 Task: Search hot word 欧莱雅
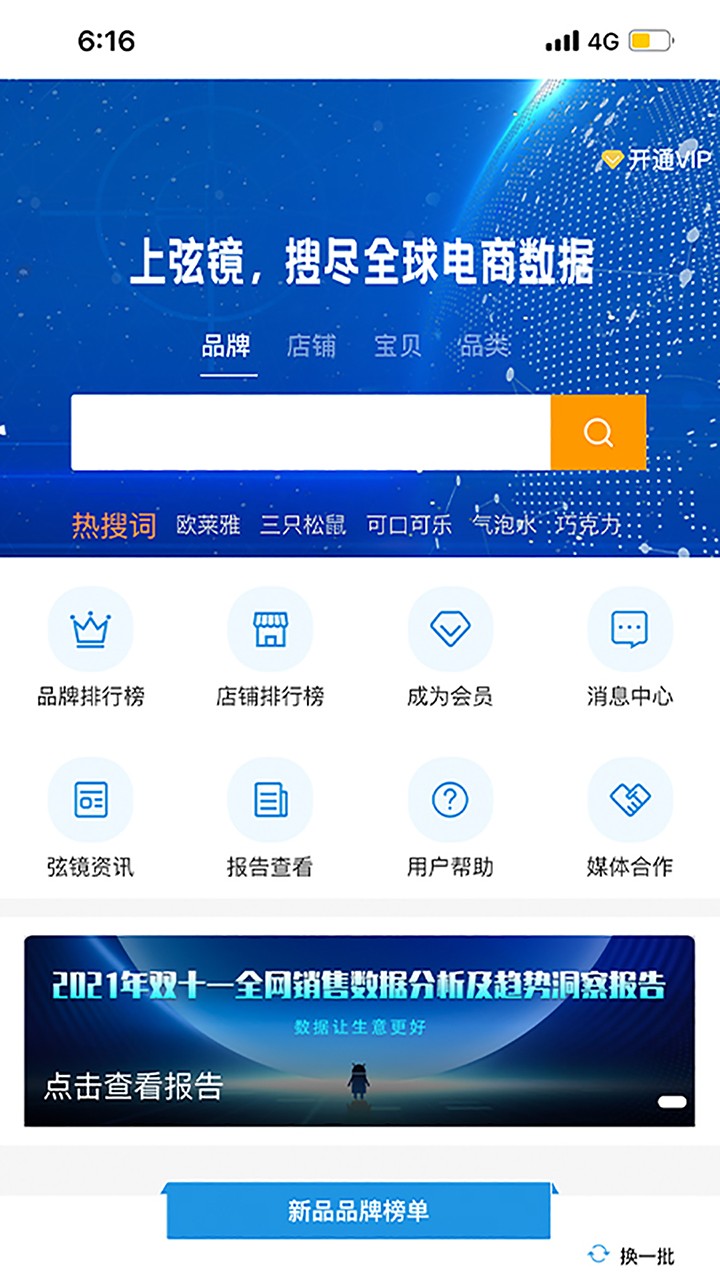tap(208, 524)
